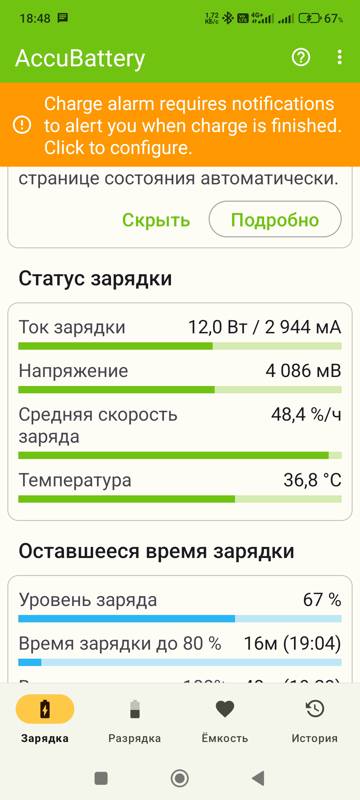The image size is (360, 800).
Task: Tap the charge alarm notification banner
Action: coord(180,124)
